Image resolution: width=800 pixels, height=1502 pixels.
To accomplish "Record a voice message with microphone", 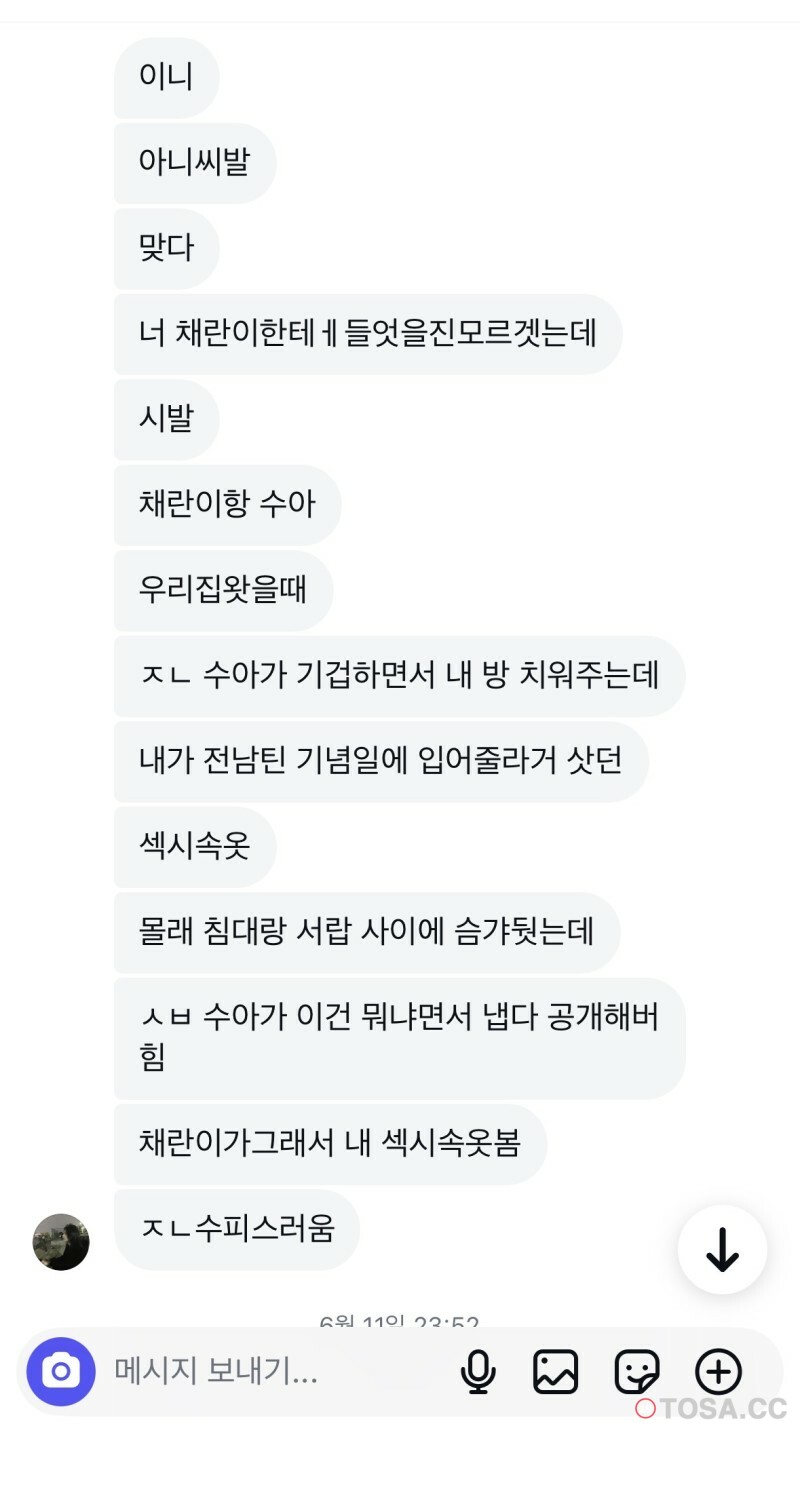I will click(x=478, y=1371).
